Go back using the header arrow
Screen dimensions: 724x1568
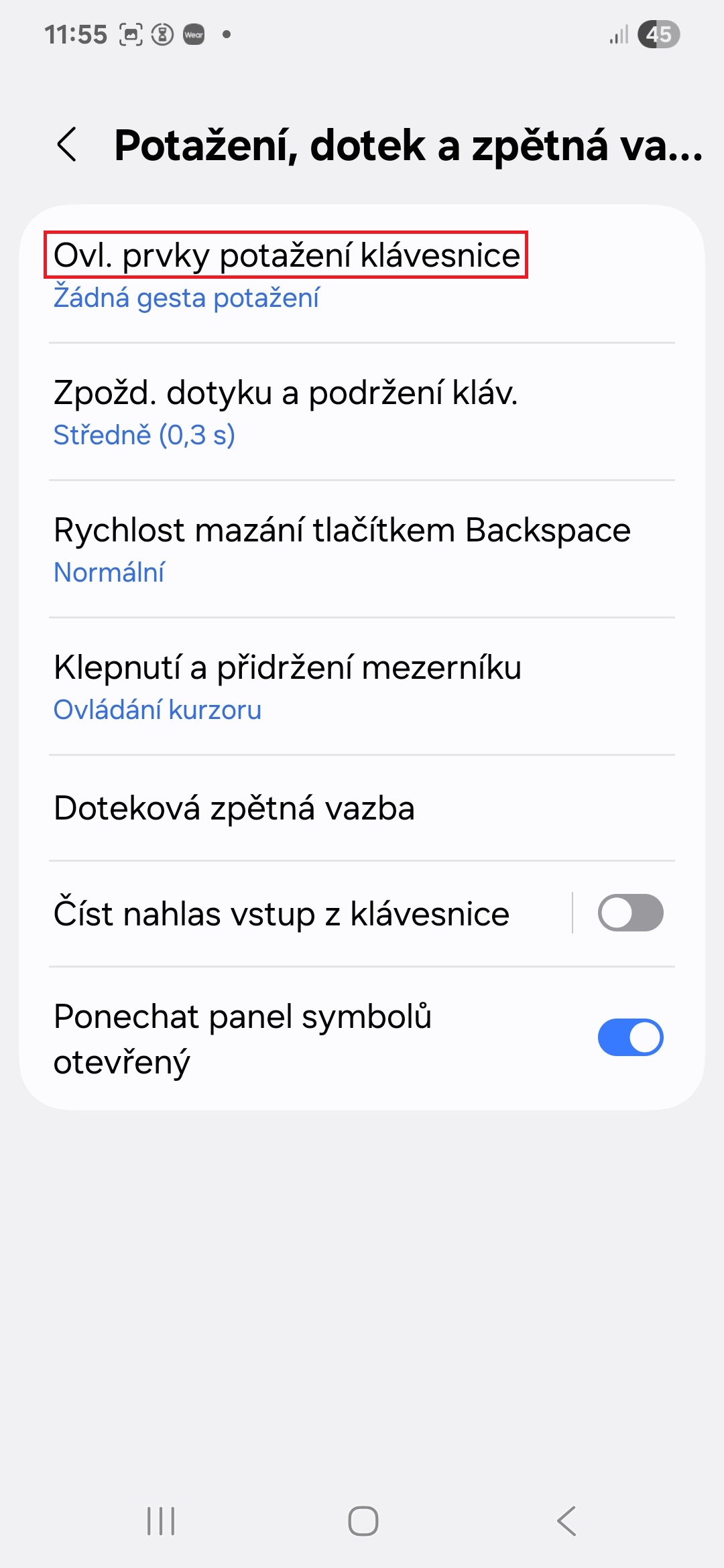pos(67,144)
